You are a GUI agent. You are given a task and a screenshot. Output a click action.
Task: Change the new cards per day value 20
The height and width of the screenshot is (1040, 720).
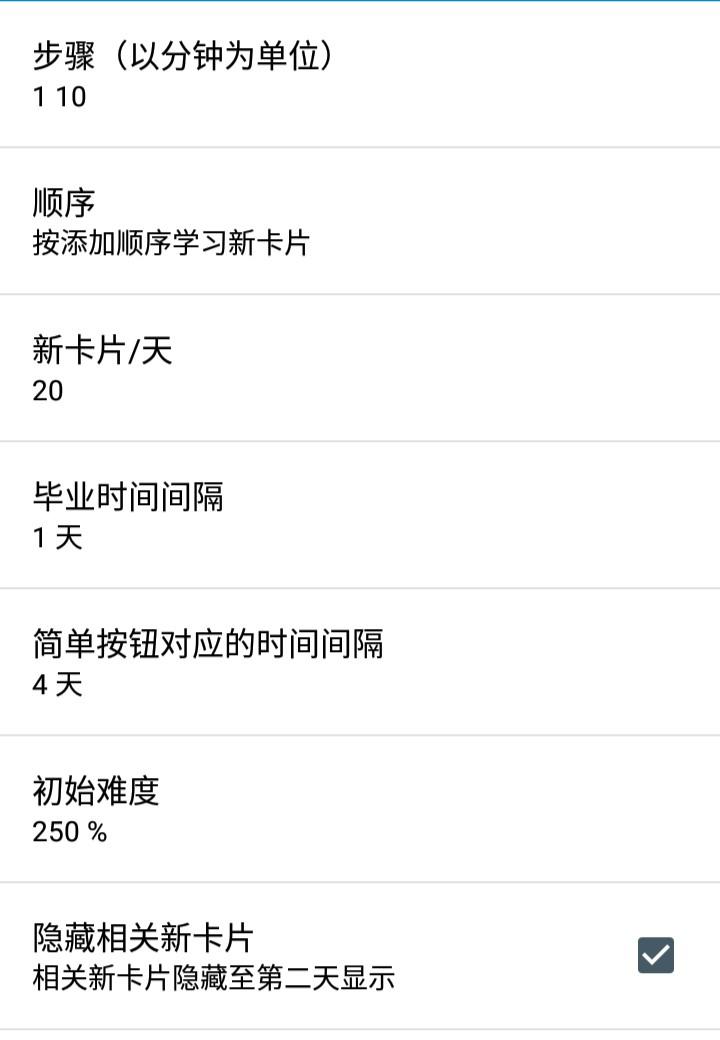[48, 391]
